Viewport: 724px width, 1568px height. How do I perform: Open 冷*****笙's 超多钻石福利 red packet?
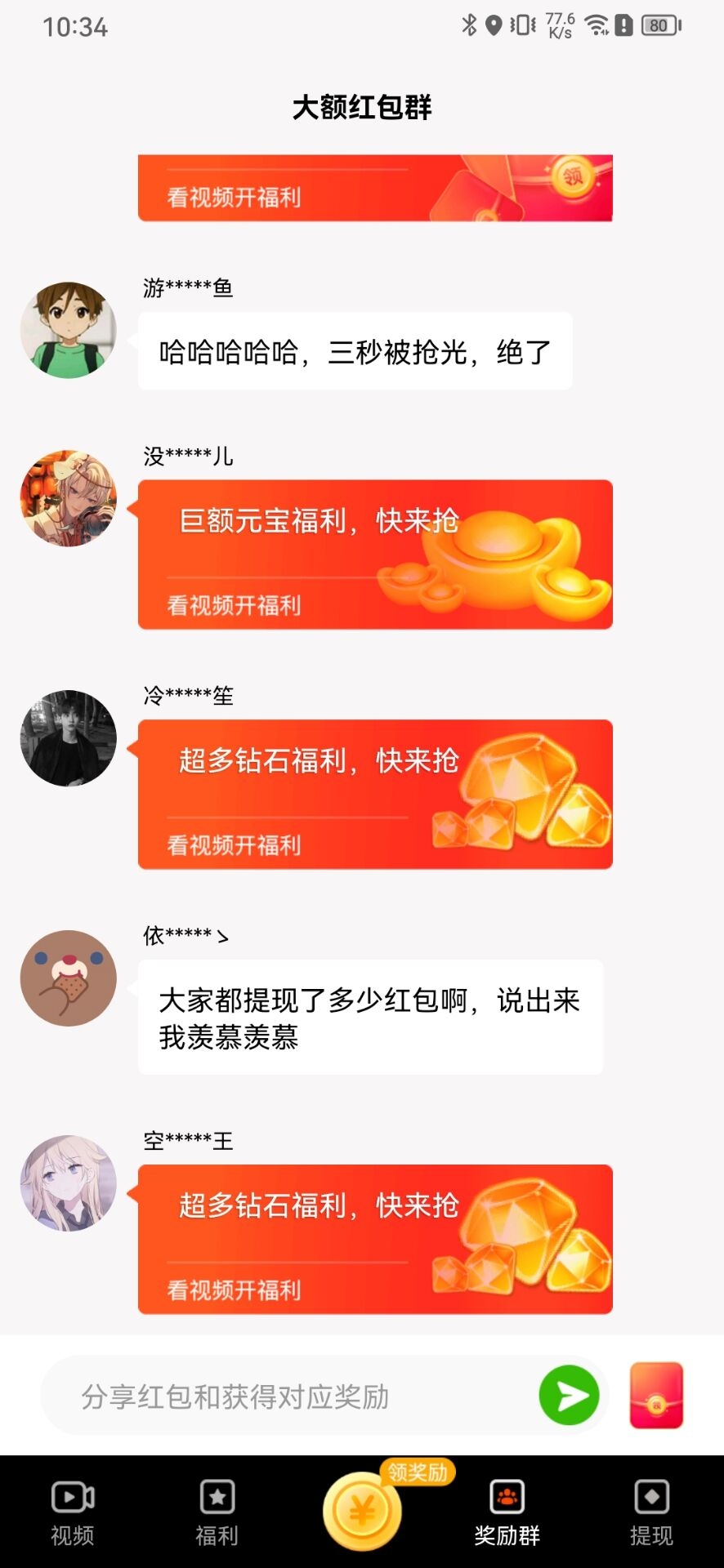click(375, 794)
